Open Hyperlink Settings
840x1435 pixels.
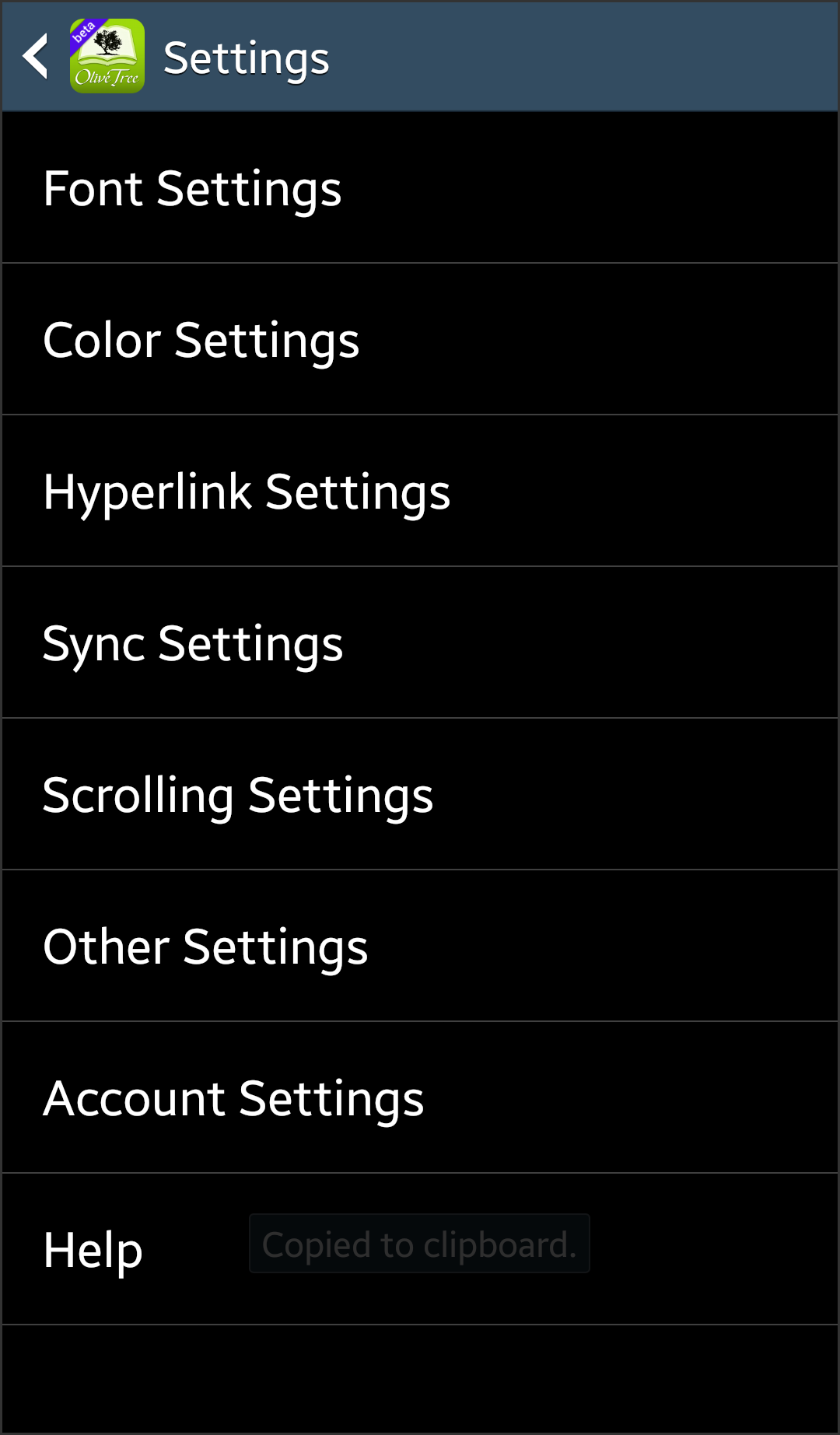coord(420,491)
